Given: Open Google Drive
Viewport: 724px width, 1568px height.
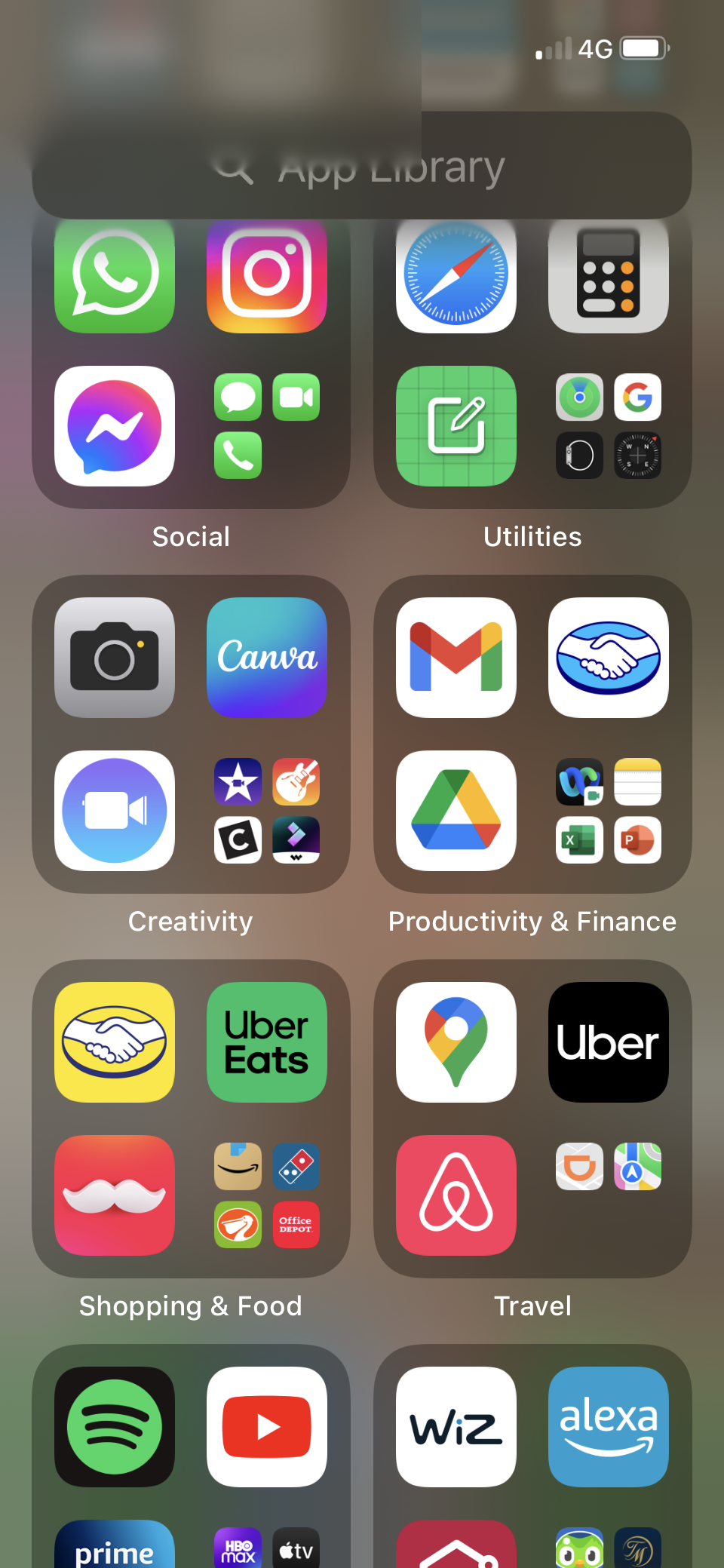Looking at the screenshot, I should point(456,810).
